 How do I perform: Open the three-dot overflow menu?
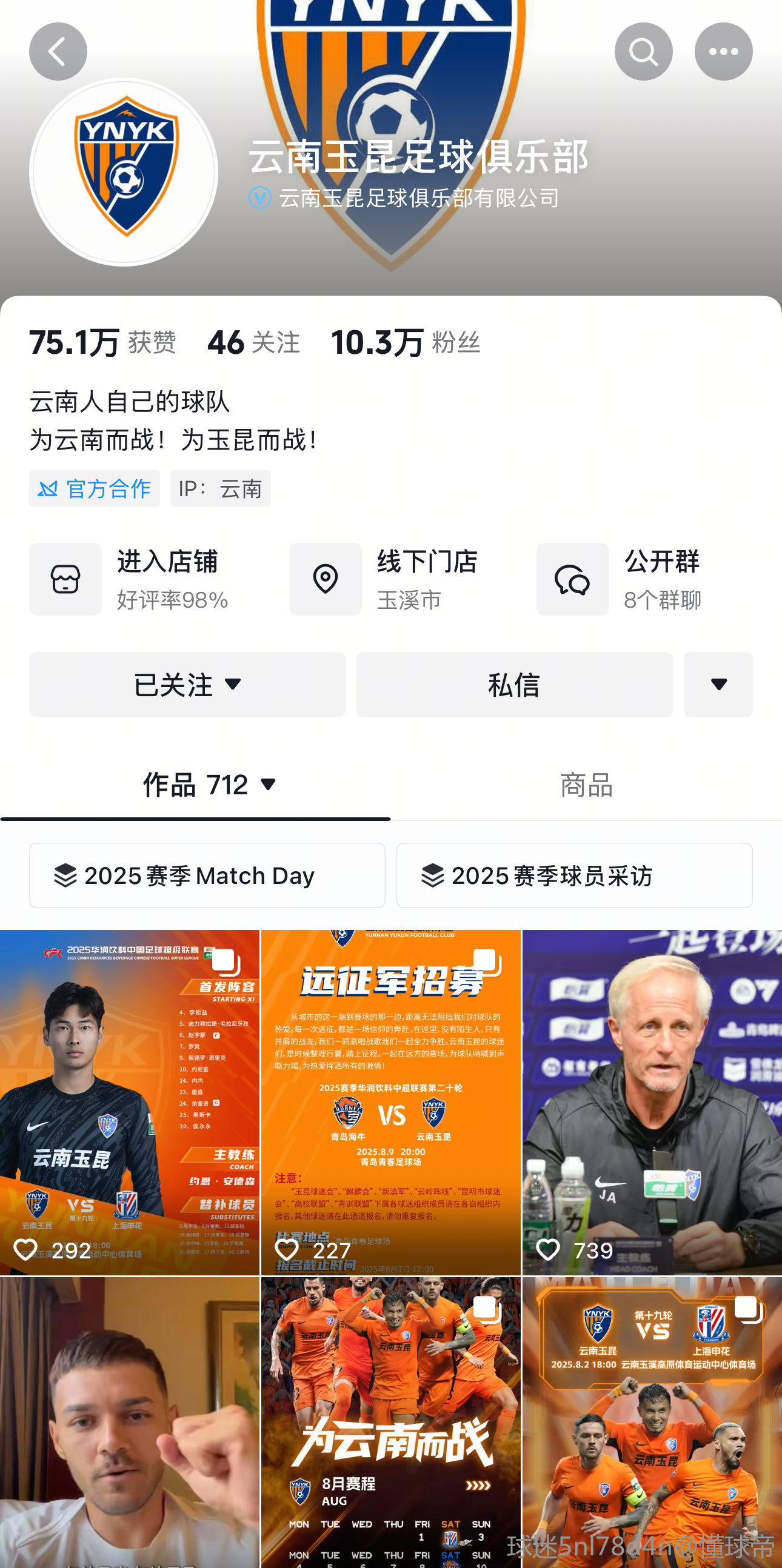click(x=723, y=51)
